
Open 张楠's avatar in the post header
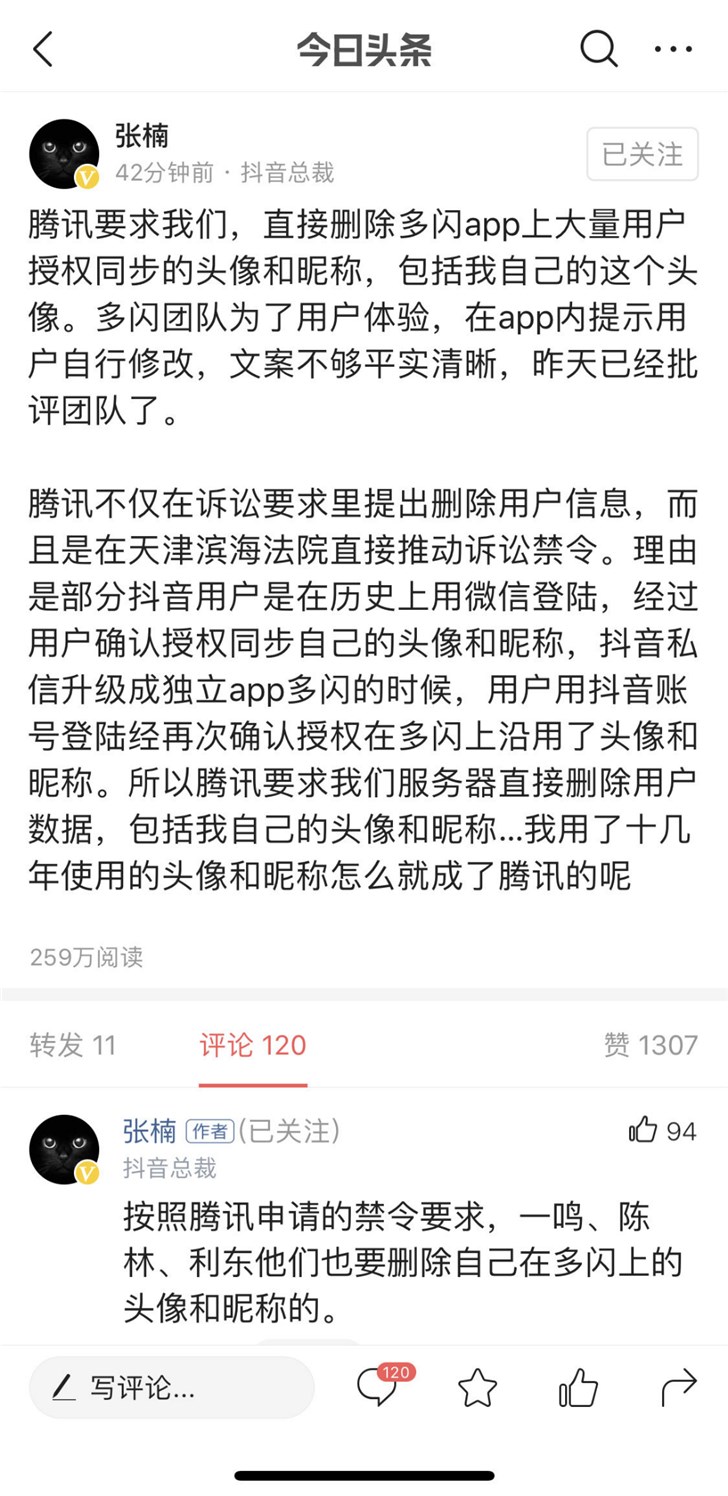pyautogui.click(x=64, y=154)
